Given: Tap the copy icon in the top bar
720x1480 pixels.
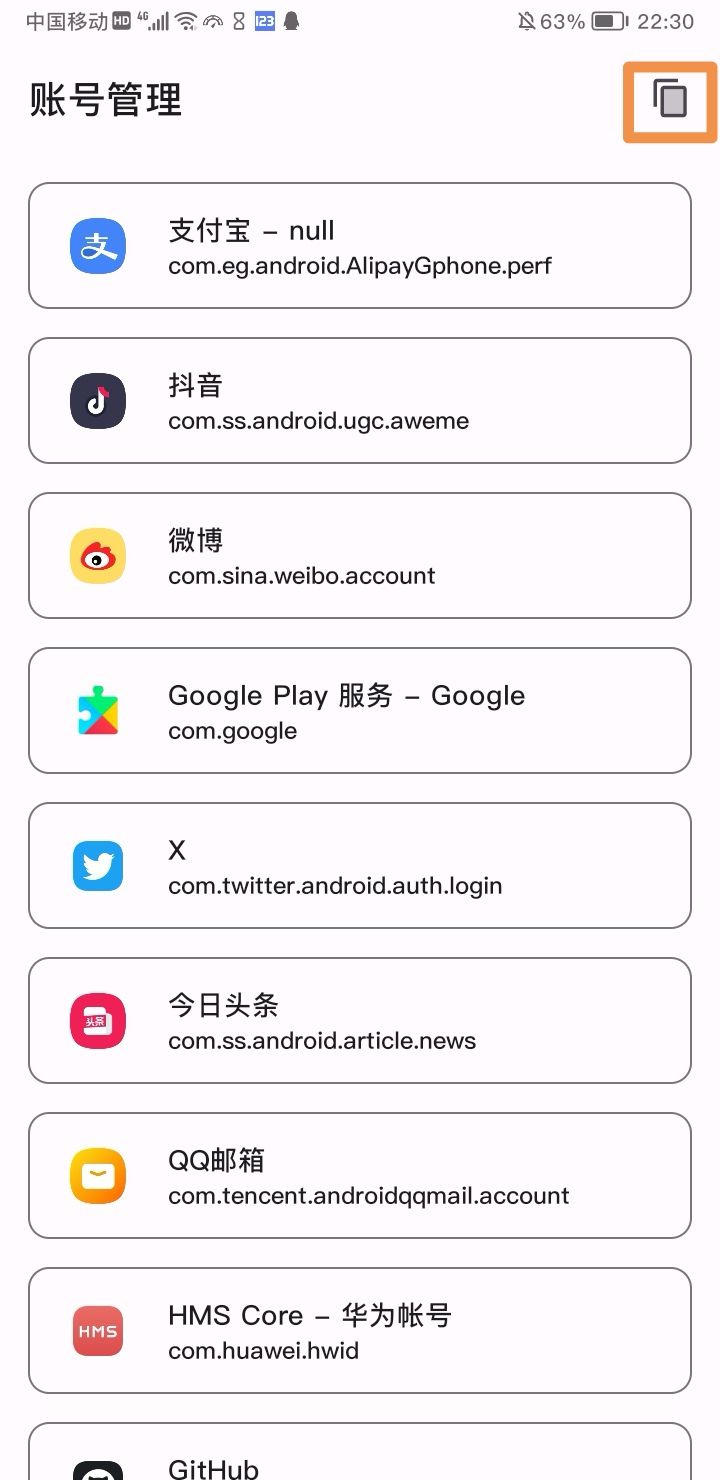Looking at the screenshot, I should (670, 101).
